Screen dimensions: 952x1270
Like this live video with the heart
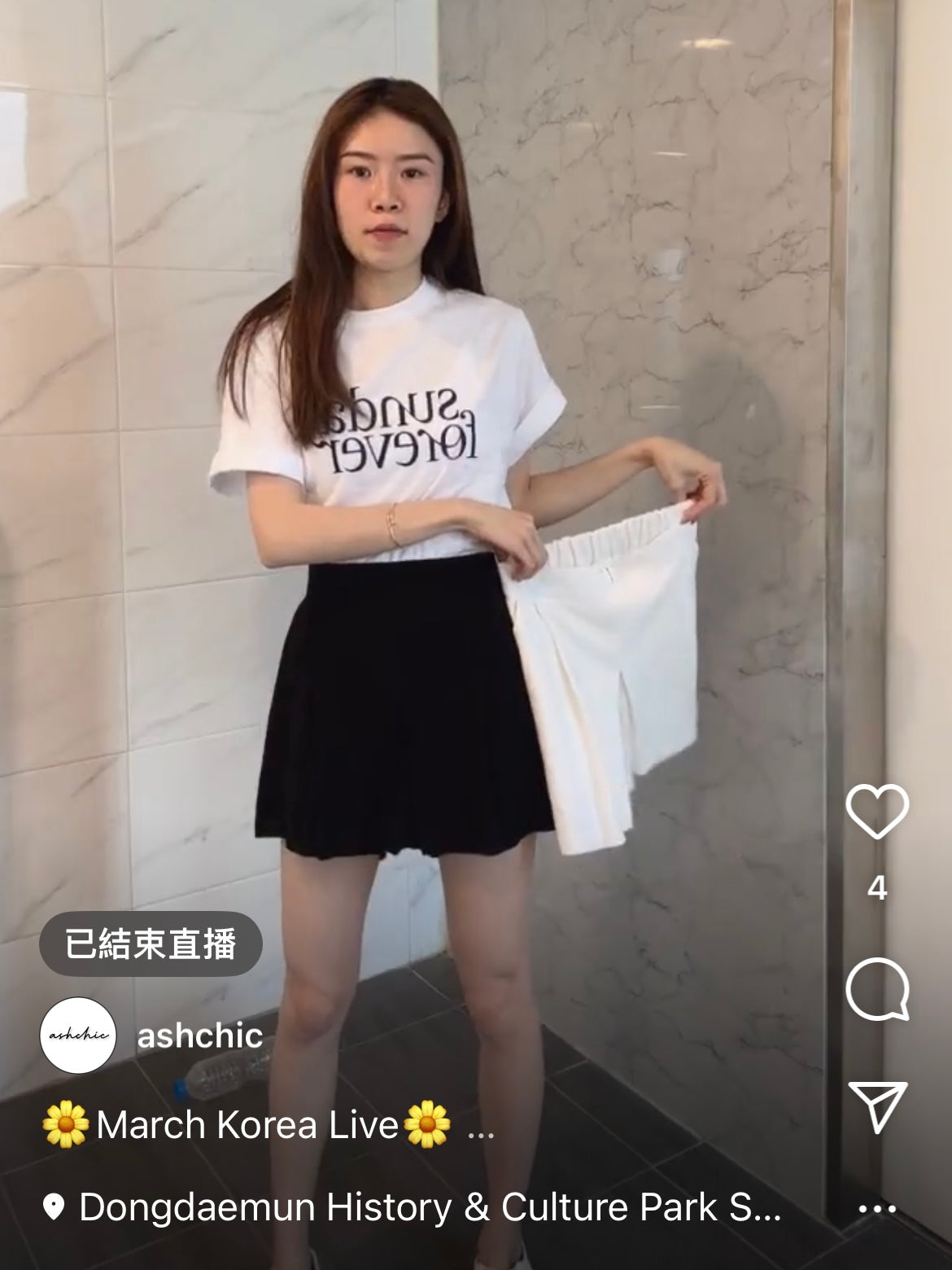pos(876,812)
